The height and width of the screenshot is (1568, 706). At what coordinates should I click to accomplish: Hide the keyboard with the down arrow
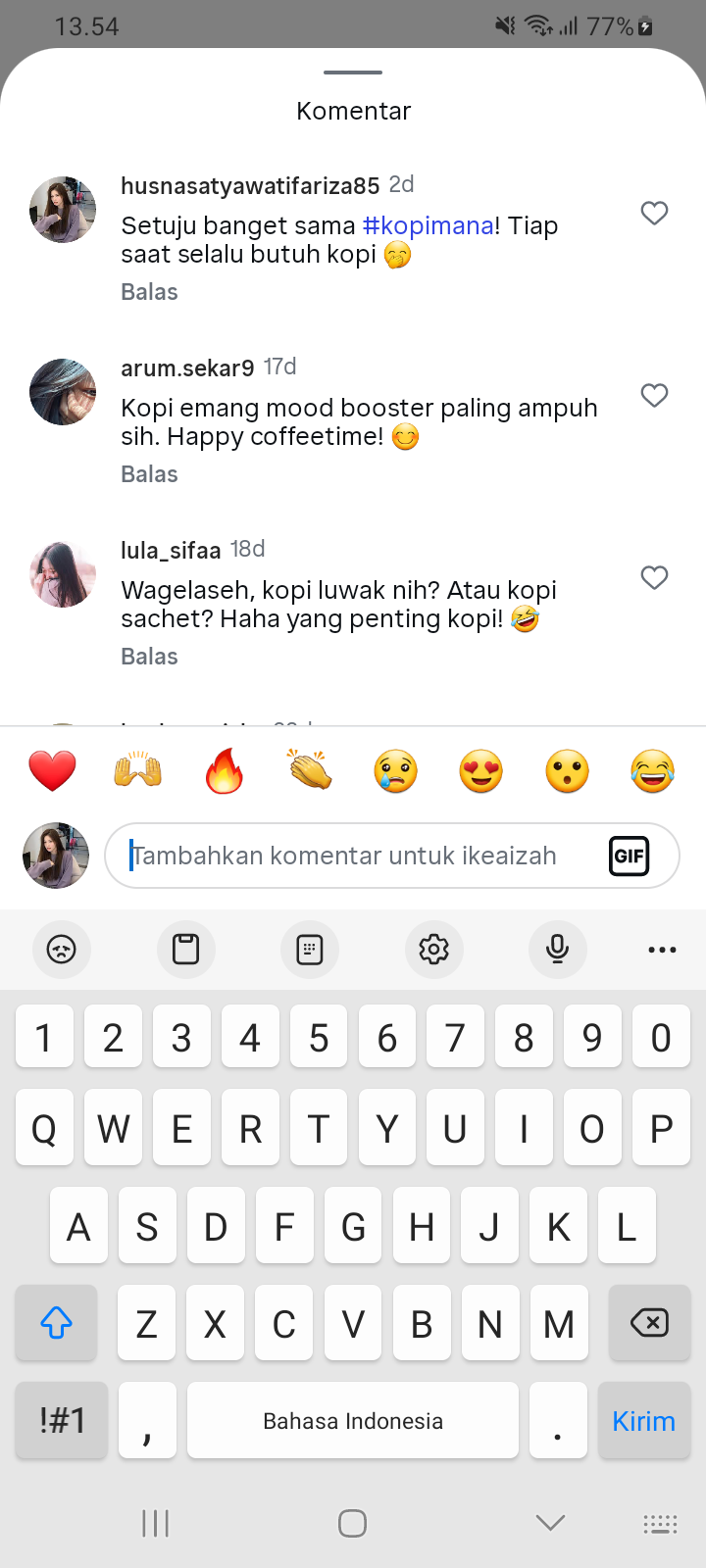point(550,1523)
